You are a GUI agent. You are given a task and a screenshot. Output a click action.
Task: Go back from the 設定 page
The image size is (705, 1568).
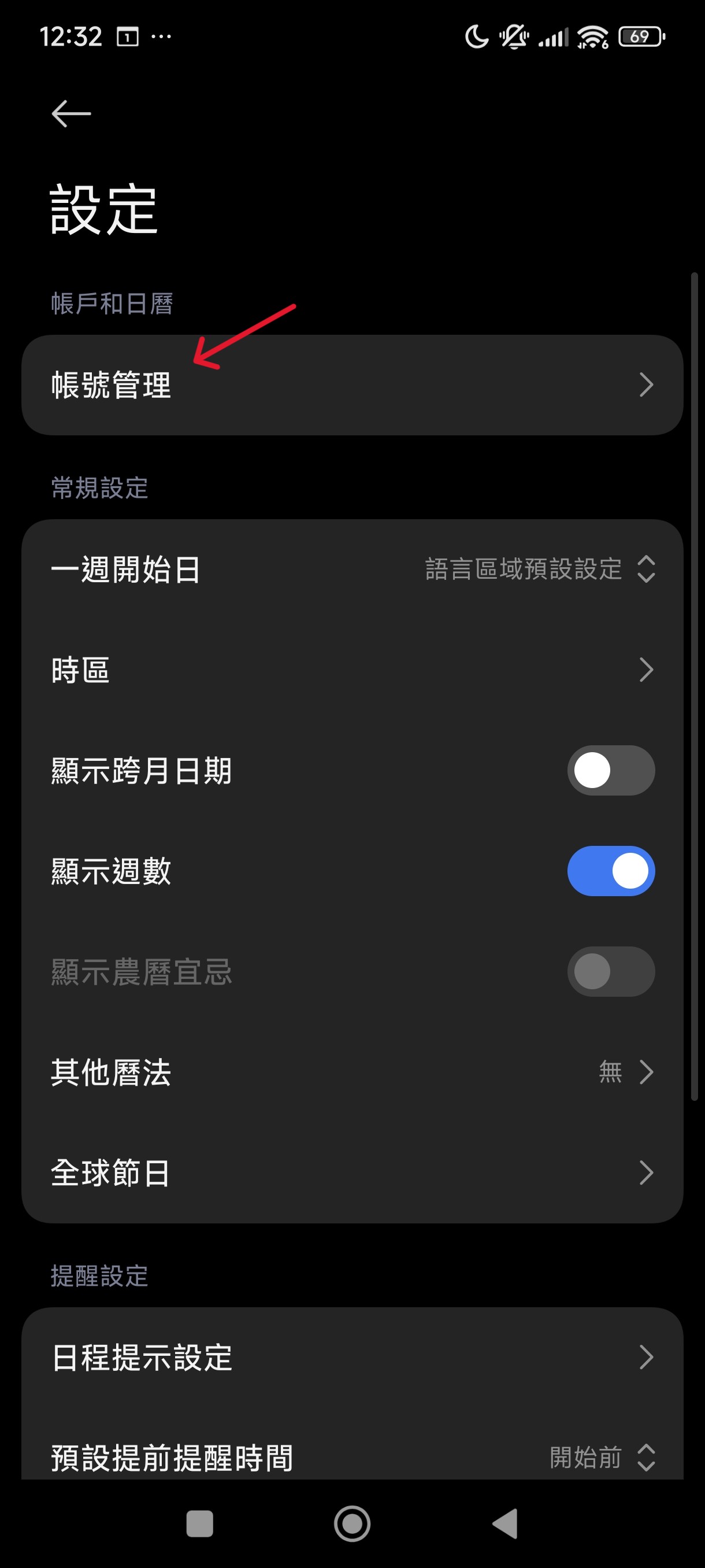(x=71, y=114)
